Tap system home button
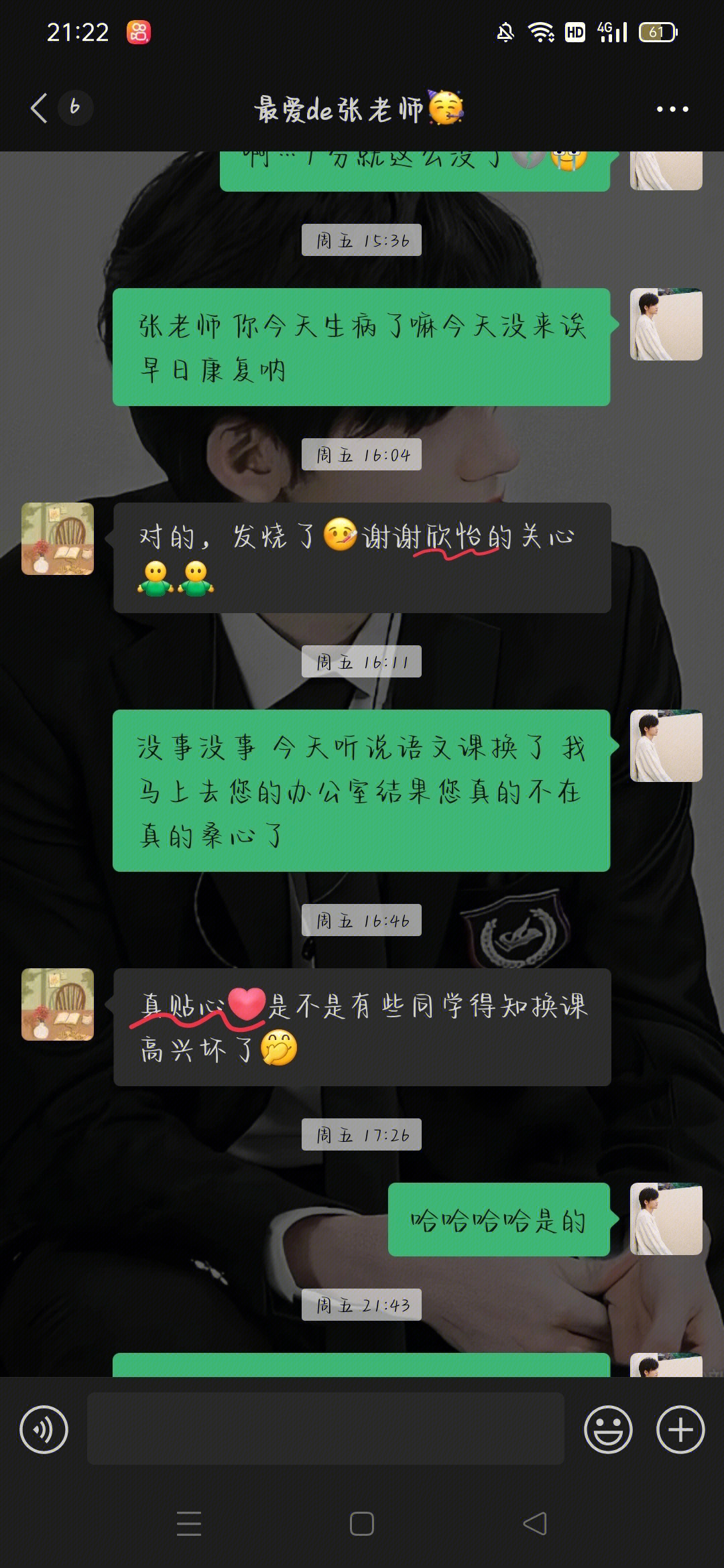This screenshot has height=1568, width=724. tap(362, 1523)
